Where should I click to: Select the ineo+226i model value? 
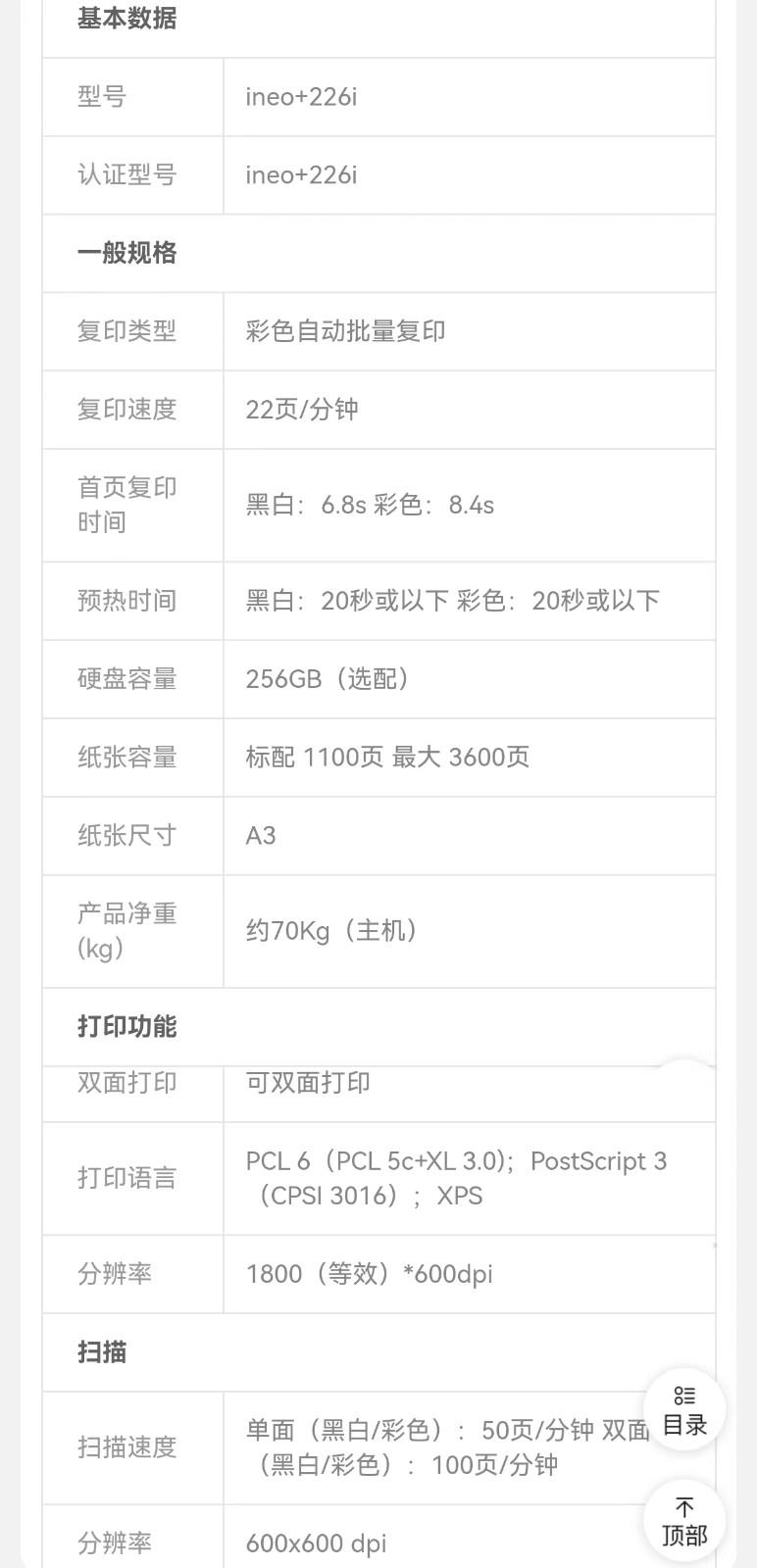click(x=301, y=96)
